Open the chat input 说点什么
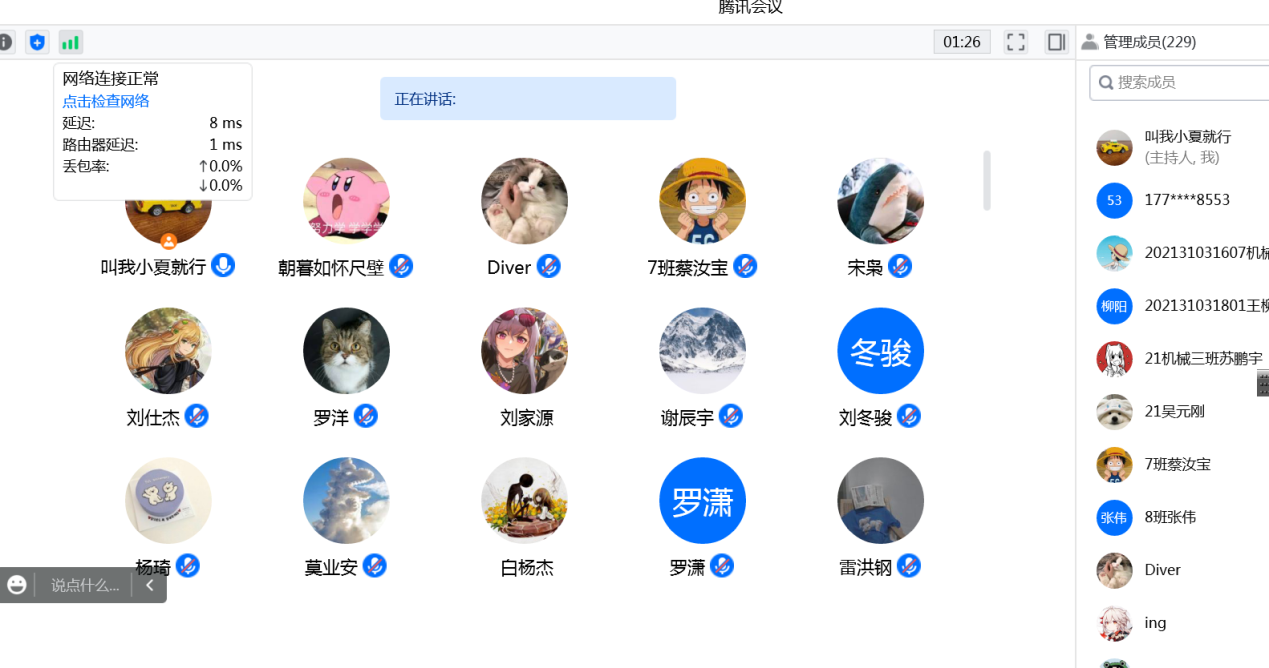 click(84, 585)
